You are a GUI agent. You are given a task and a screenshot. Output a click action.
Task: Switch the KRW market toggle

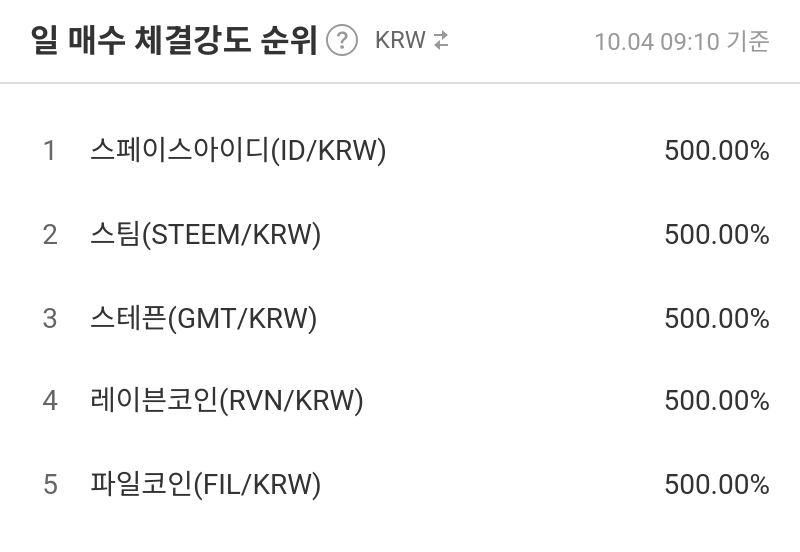(412, 41)
